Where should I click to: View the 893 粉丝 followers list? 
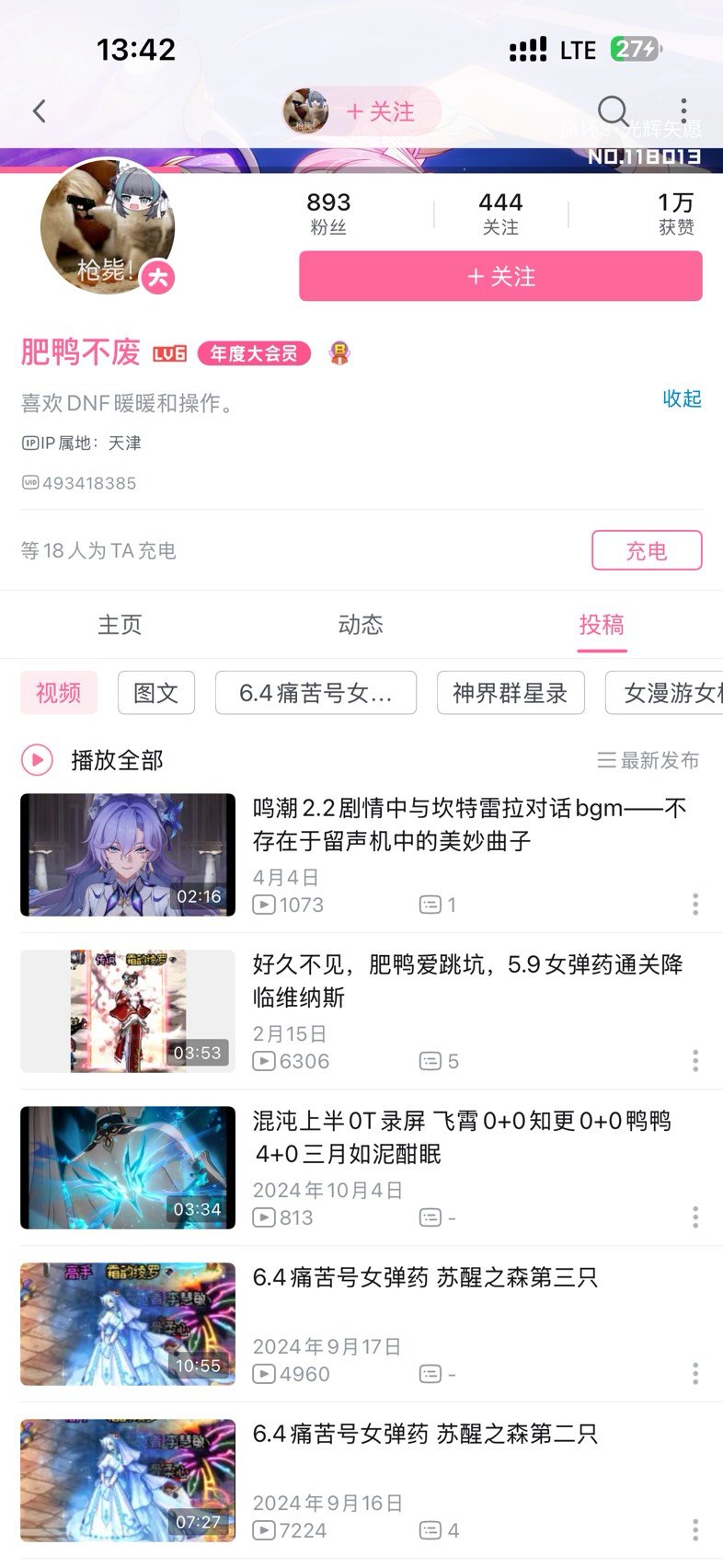(x=328, y=213)
